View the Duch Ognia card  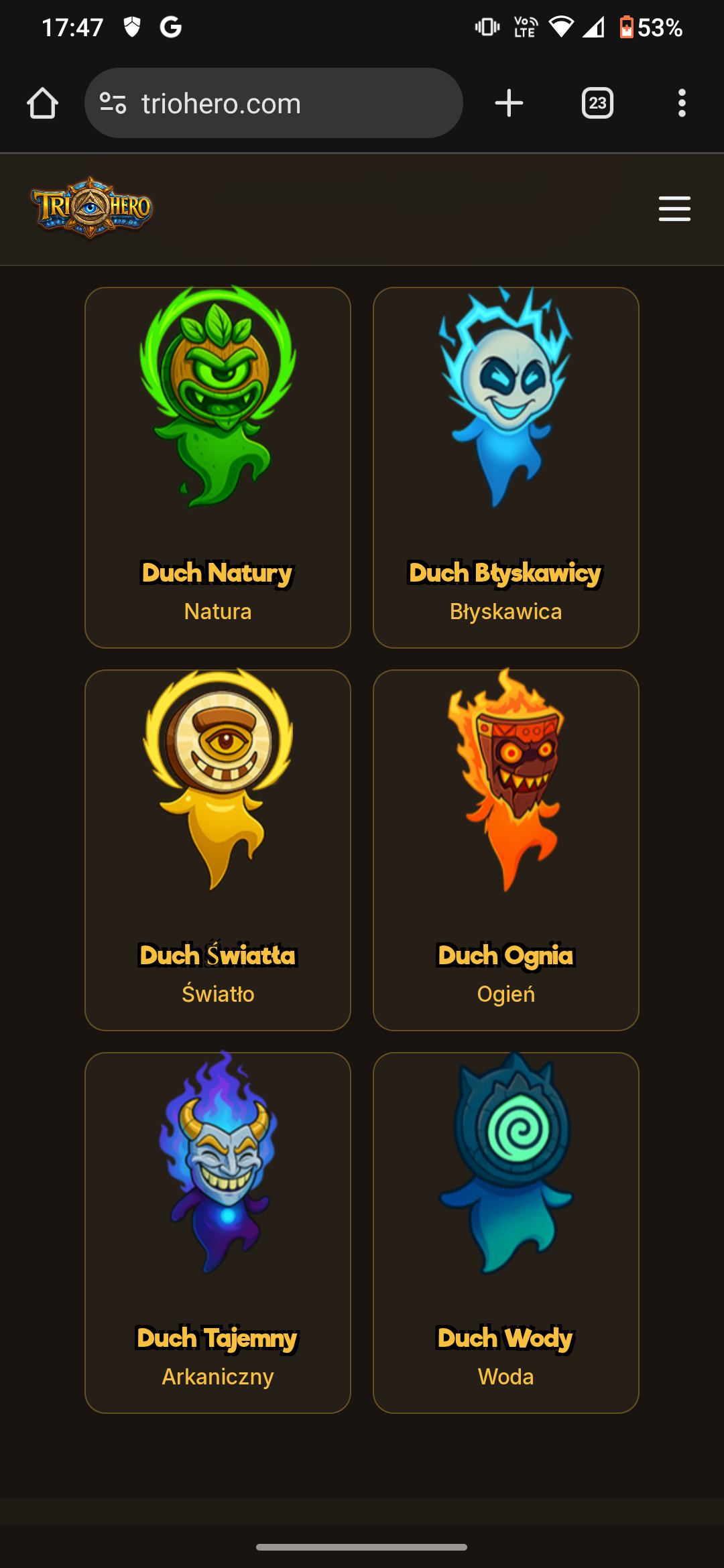click(505, 850)
